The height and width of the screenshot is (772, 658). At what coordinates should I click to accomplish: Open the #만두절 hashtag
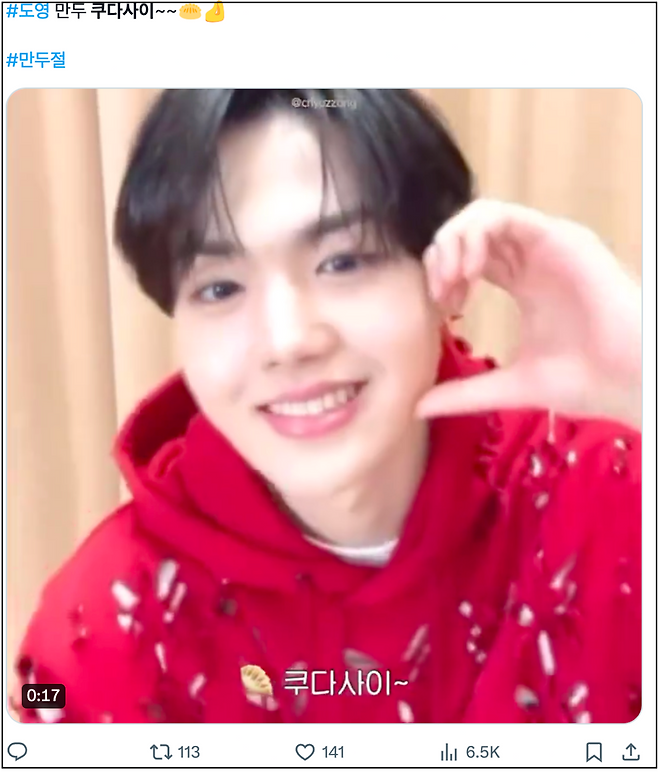click(x=36, y=60)
